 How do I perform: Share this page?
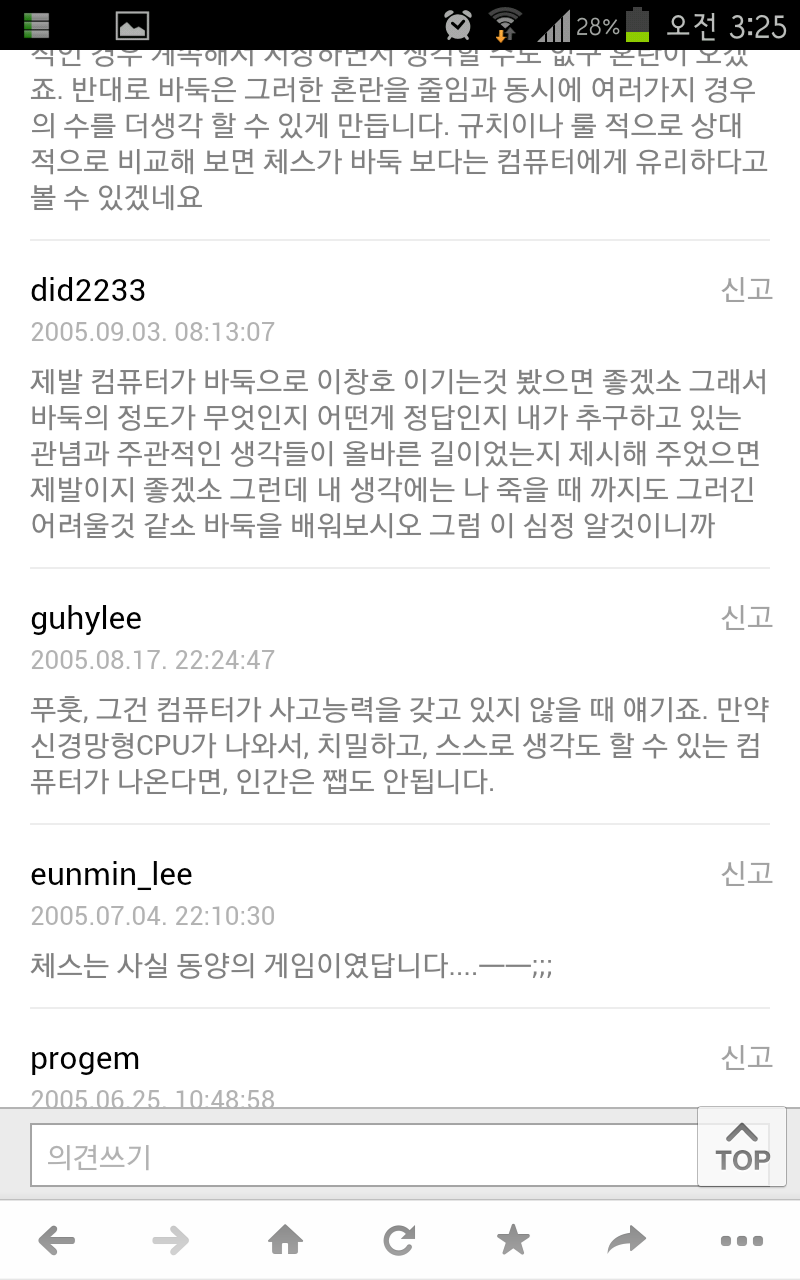627,1241
